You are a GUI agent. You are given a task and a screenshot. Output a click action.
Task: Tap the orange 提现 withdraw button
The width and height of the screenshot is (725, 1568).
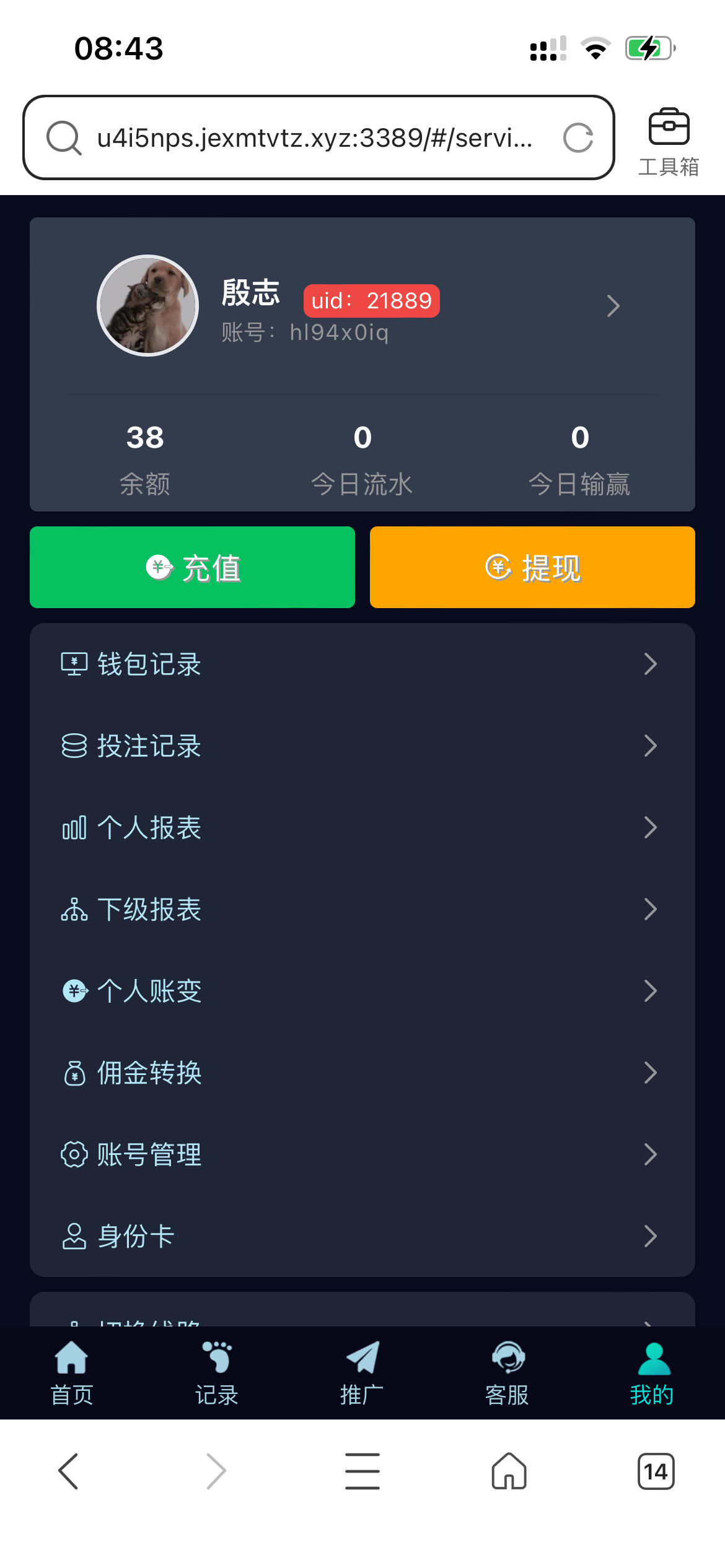[x=532, y=567]
